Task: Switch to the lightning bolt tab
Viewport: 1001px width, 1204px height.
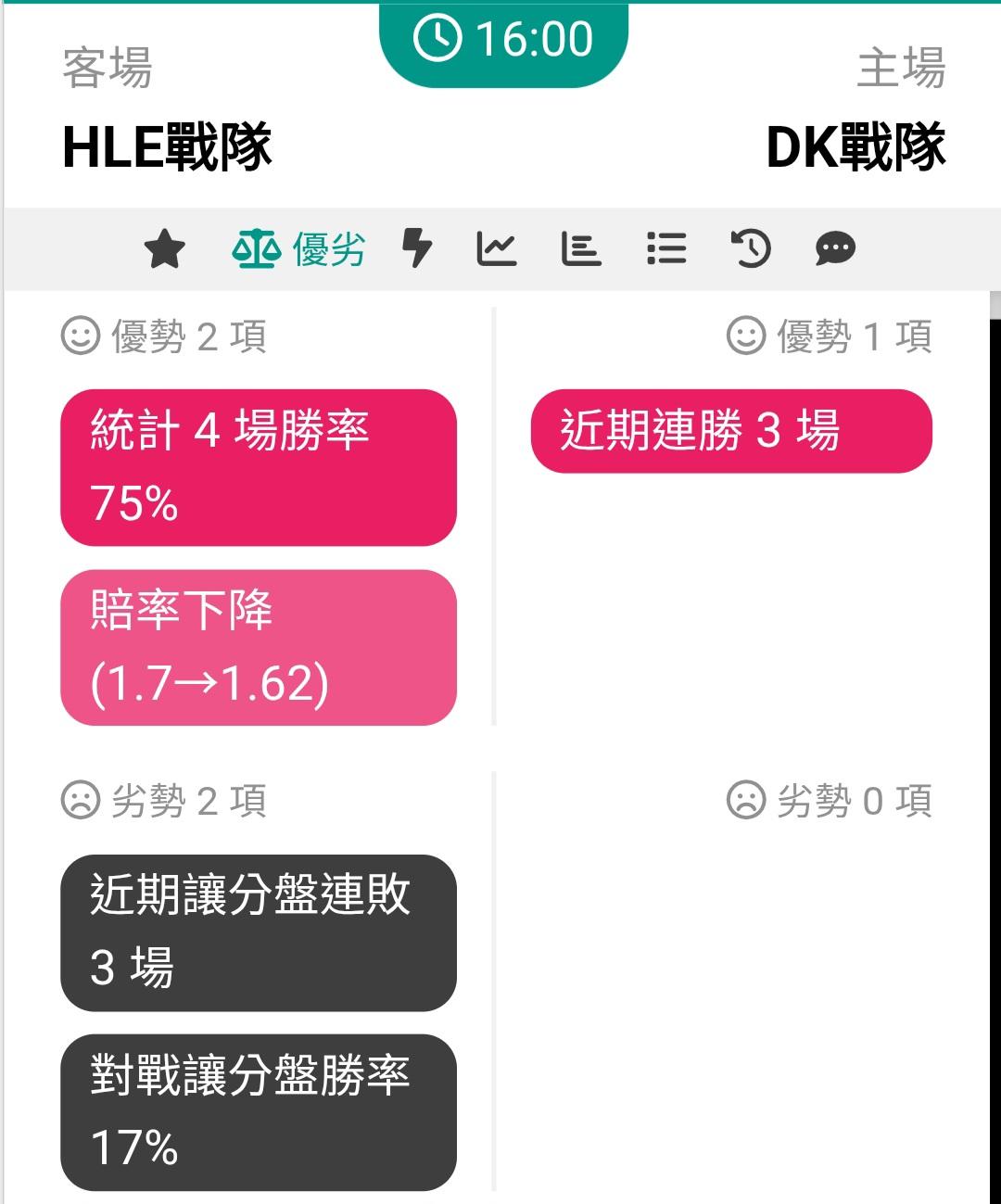Action: click(417, 248)
